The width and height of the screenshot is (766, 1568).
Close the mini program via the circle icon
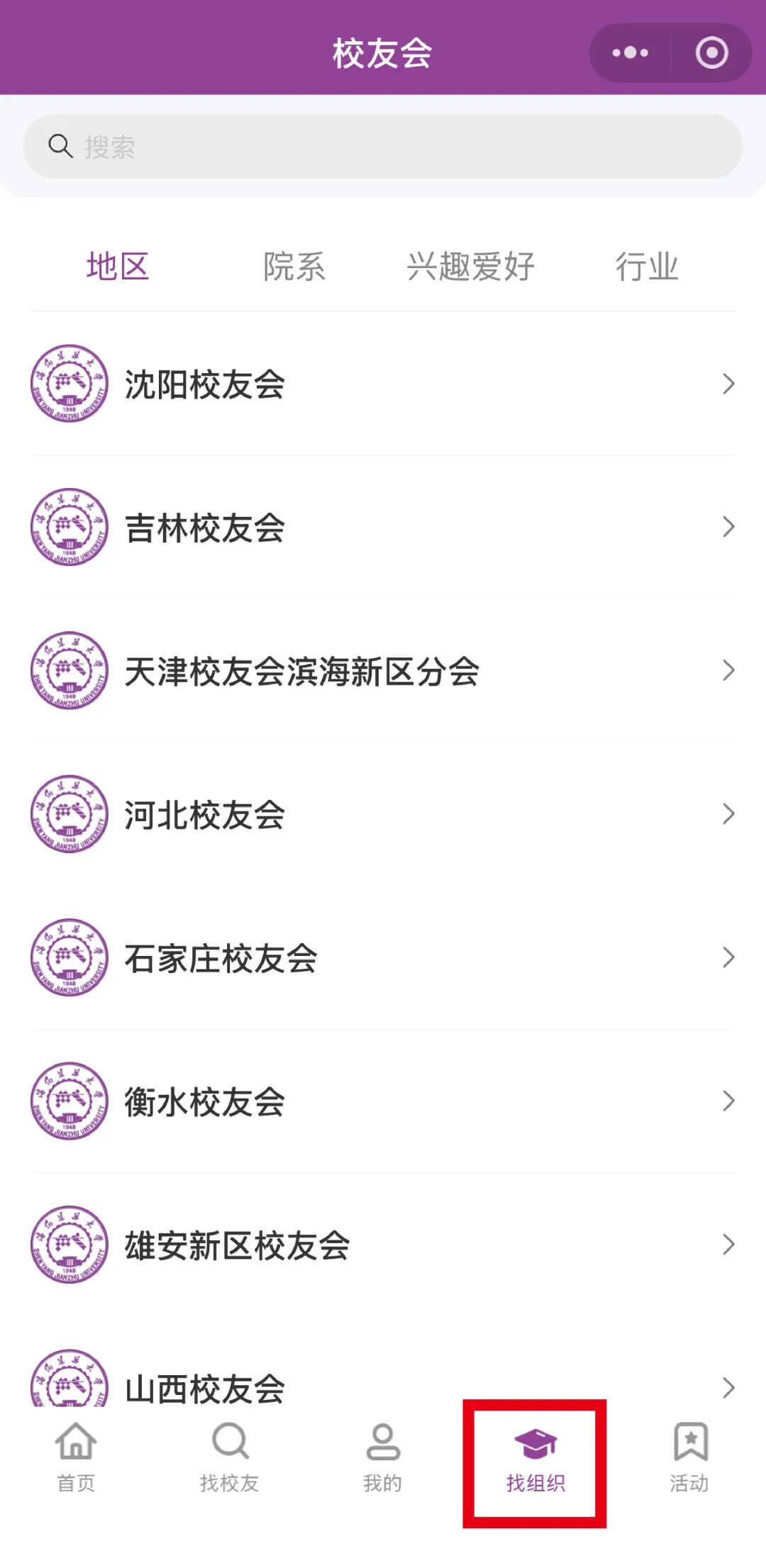(x=711, y=53)
